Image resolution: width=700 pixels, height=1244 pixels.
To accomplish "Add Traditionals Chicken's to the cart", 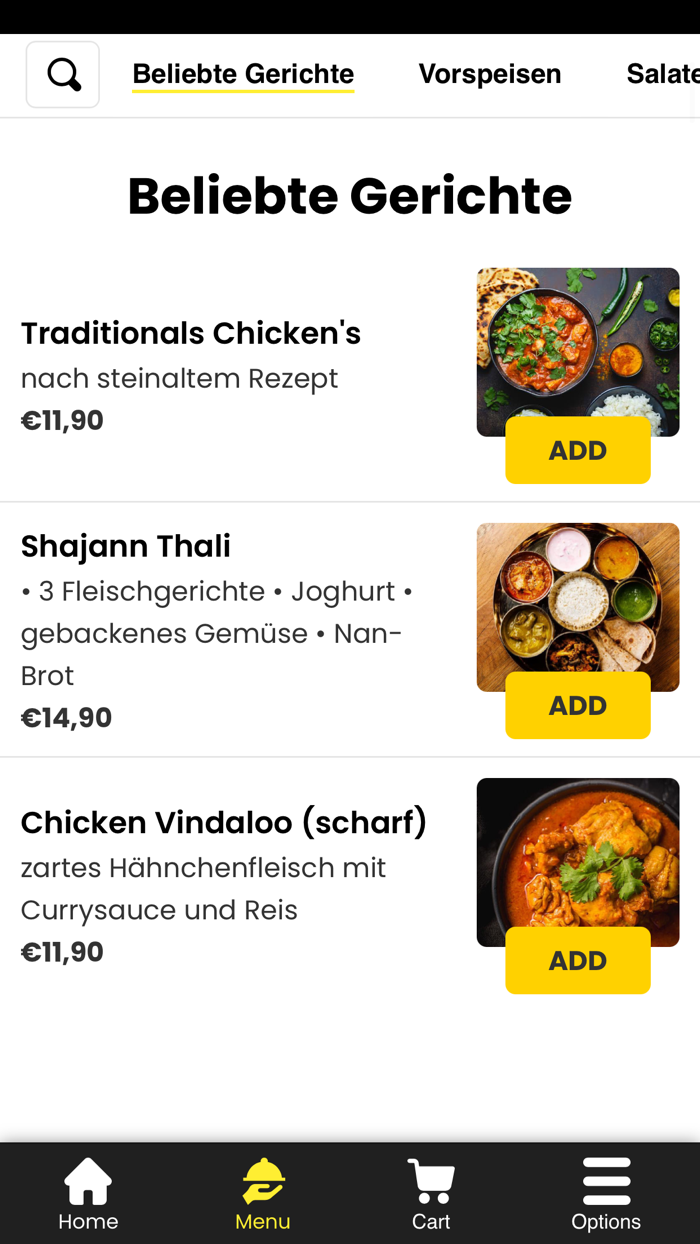I will 577,450.
